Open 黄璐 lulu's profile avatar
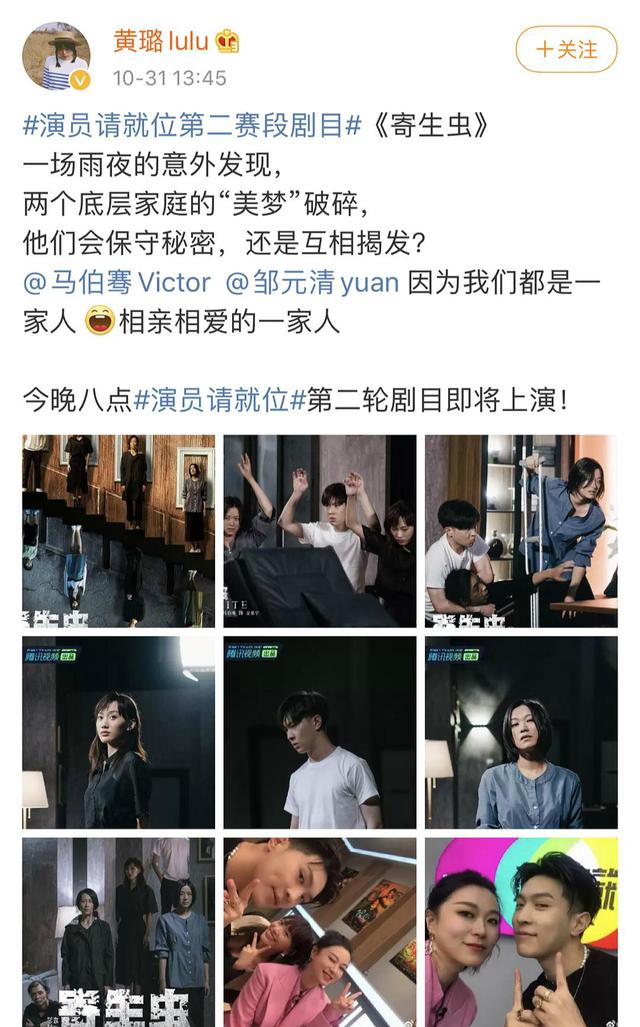This screenshot has width=640, height=1027. tap(57, 56)
